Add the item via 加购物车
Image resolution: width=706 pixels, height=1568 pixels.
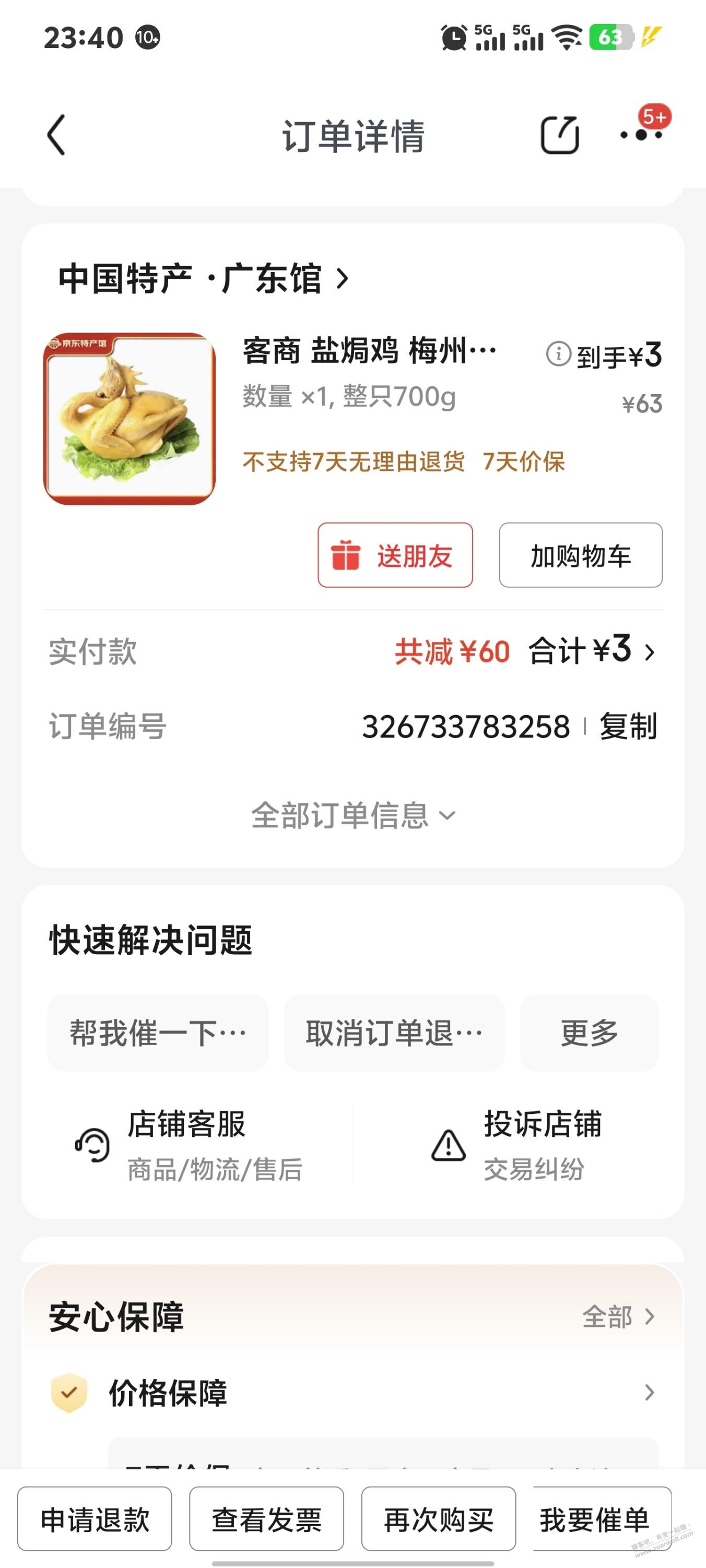click(581, 555)
